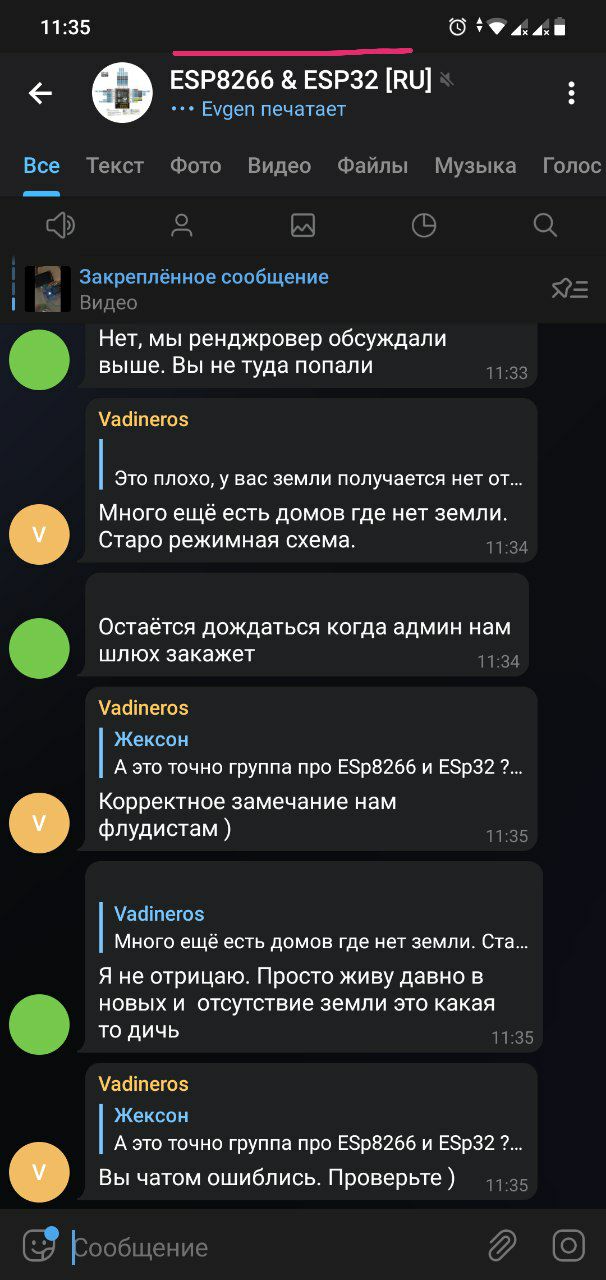Tap the speaker icon in the toolbar
Viewport: 606px width, 1280px height.
click(x=61, y=225)
